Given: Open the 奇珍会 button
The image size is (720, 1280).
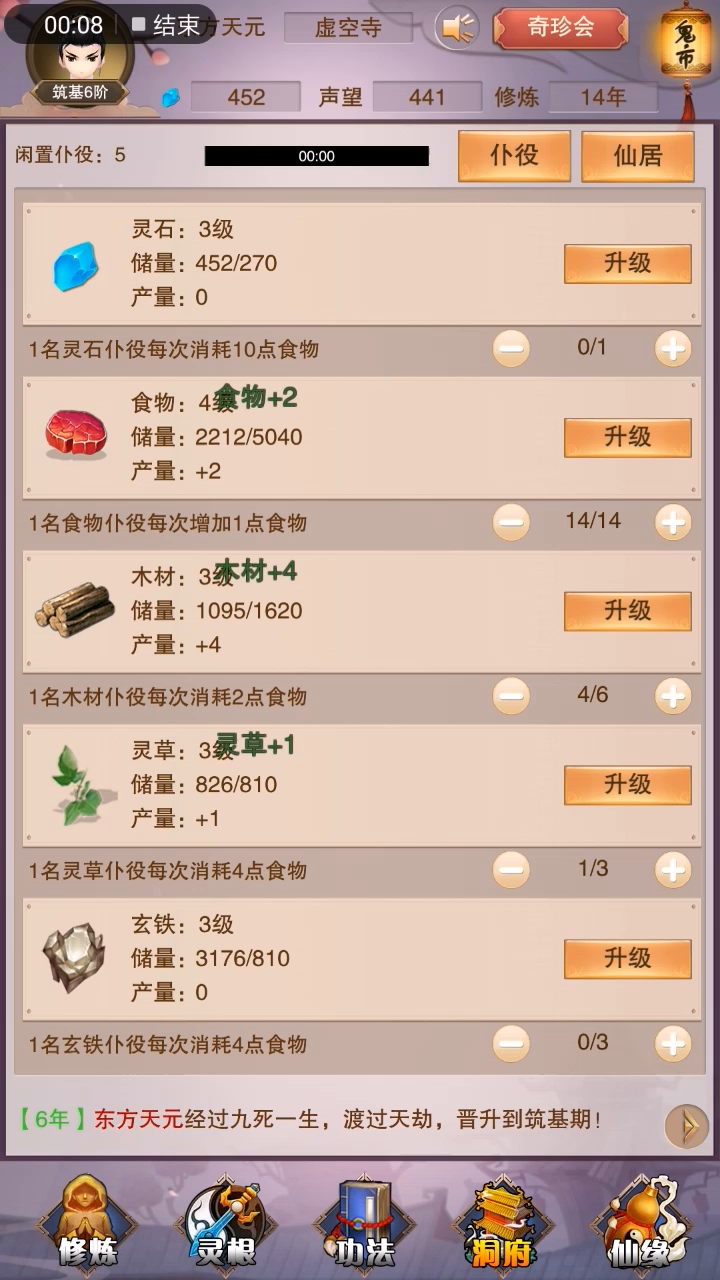Looking at the screenshot, I should 560,28.
